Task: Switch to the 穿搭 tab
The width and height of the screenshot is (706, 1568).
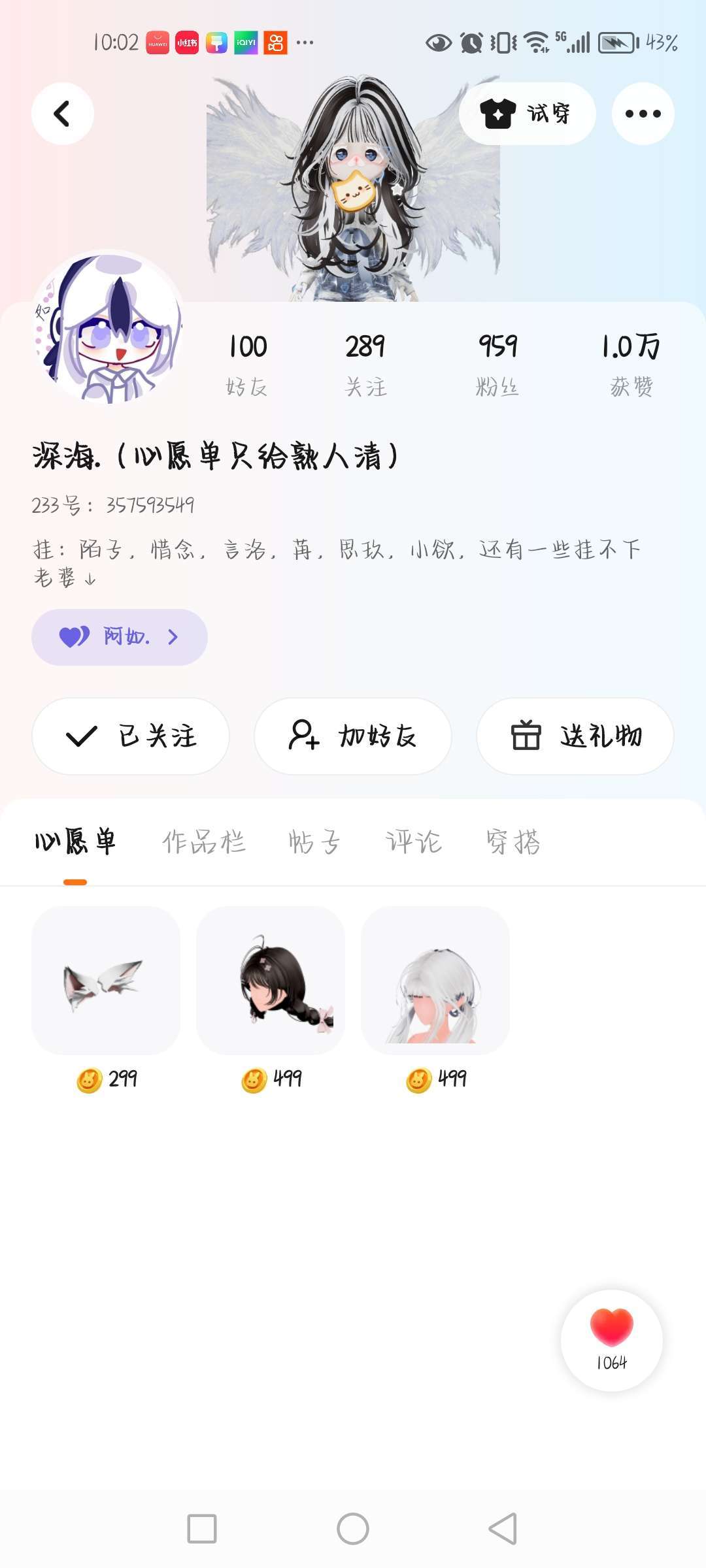Action: 513,842
